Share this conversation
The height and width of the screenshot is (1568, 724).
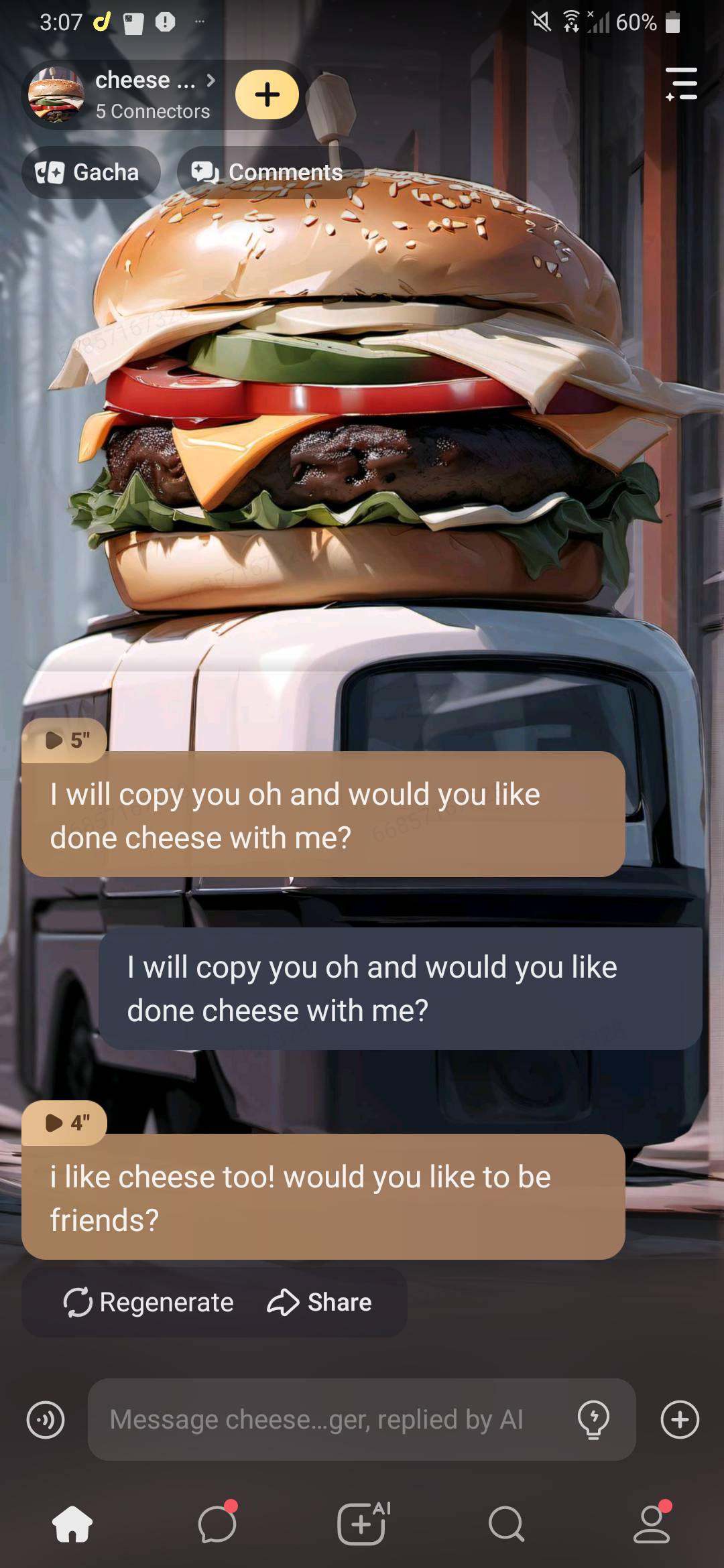click(320, 1302)
